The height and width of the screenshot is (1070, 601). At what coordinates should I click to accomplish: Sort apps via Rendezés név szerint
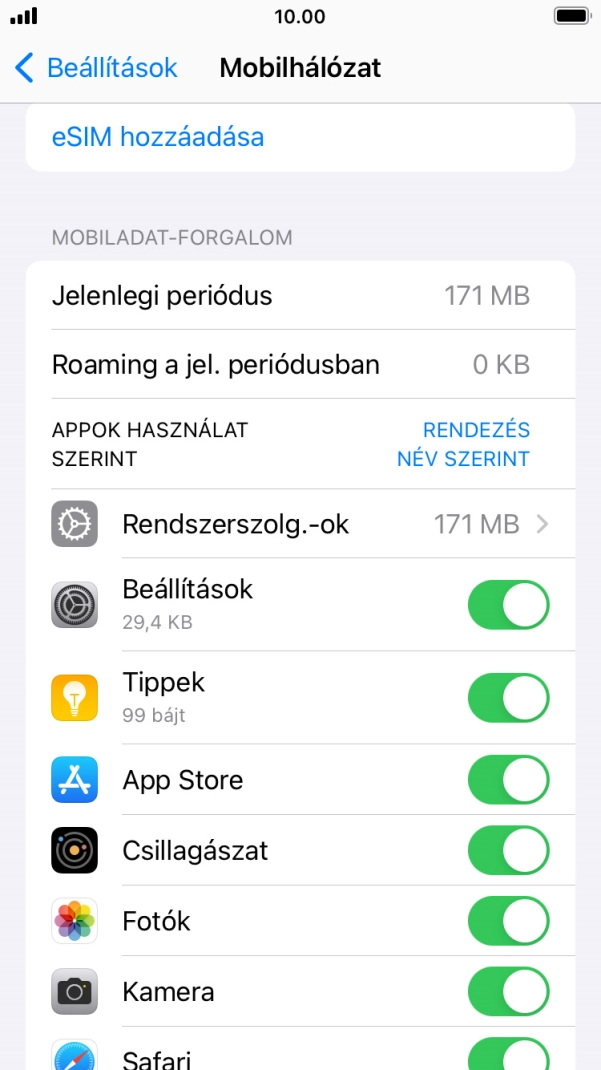coord(463,445)
